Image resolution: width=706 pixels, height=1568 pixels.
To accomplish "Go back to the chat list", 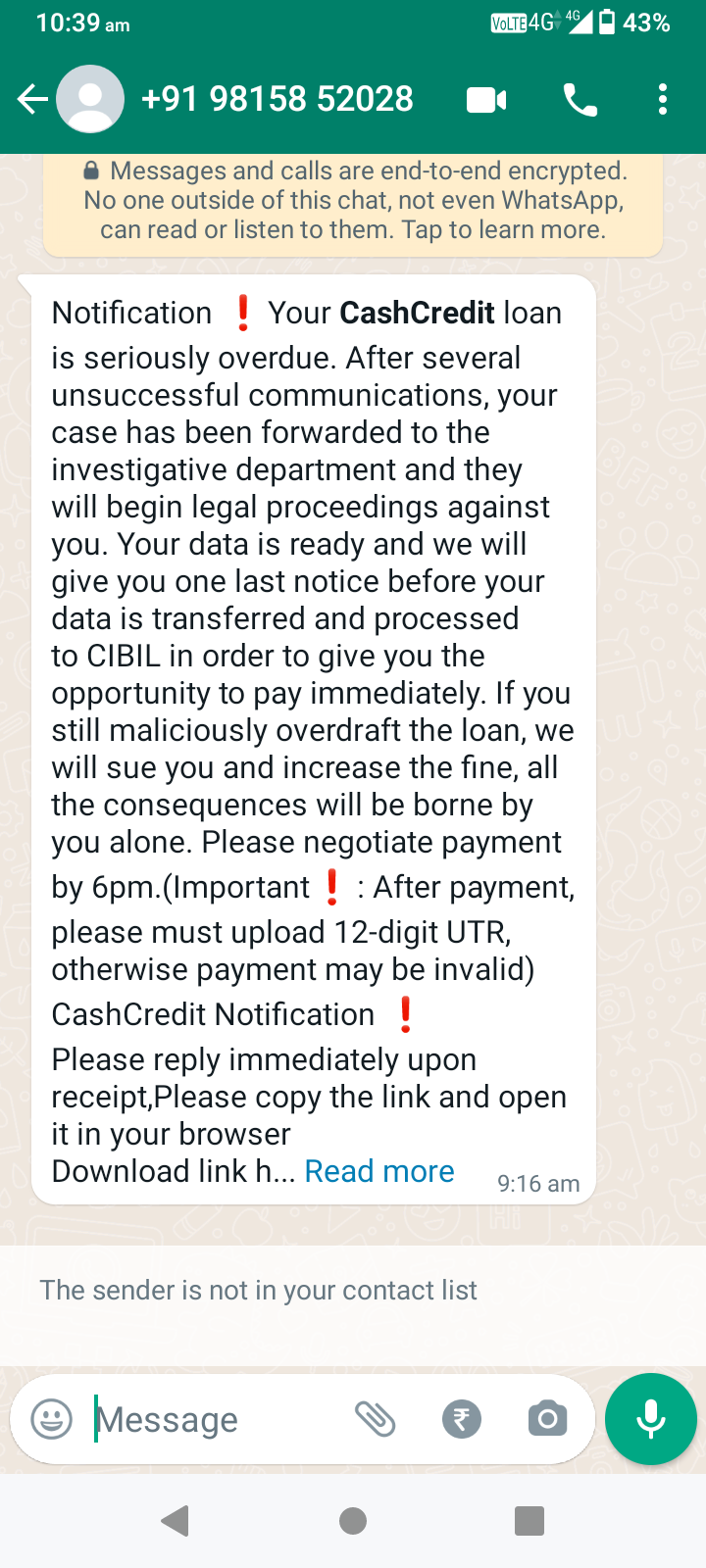I will click(x=32, y=99).
